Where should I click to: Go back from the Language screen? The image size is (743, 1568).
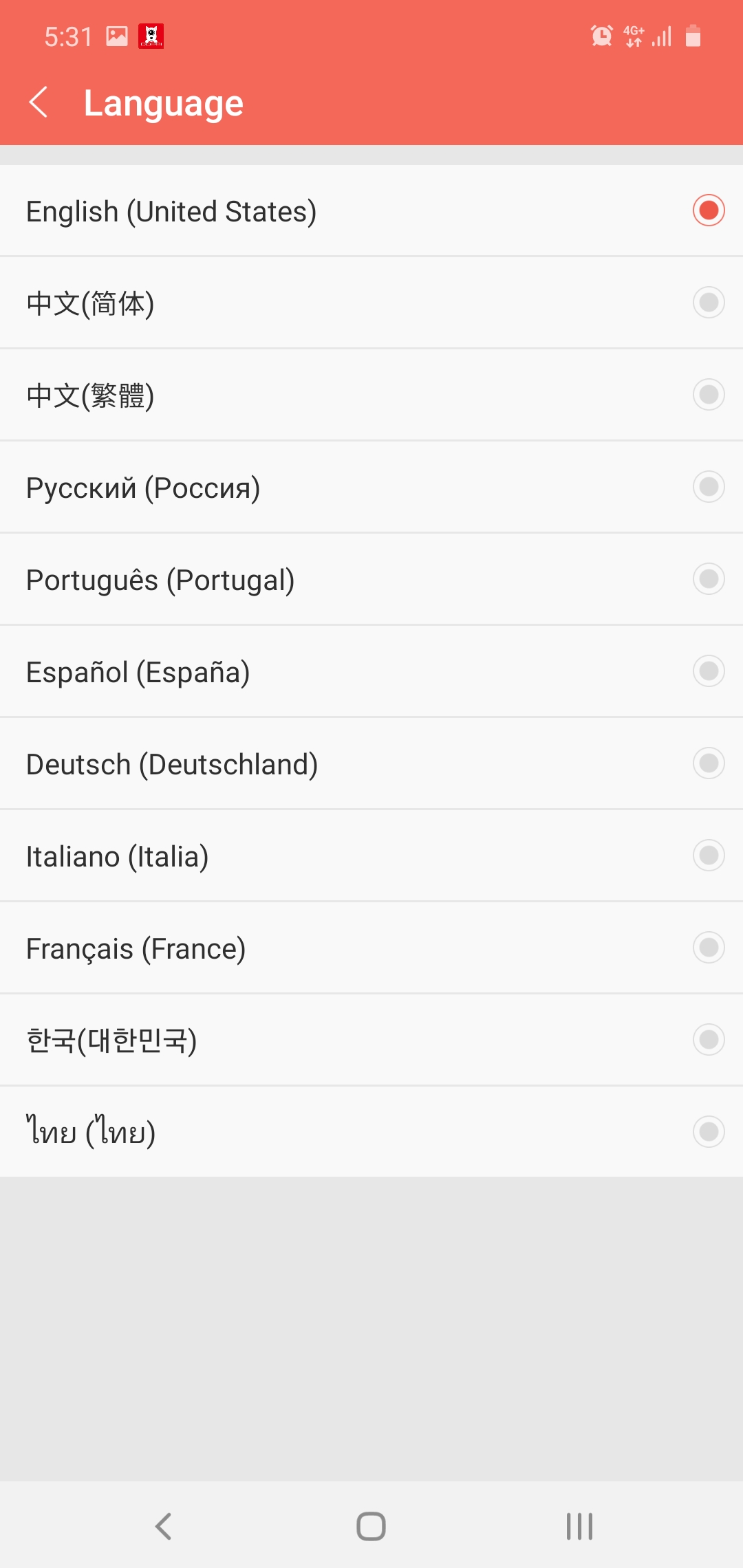pos(39,102)
